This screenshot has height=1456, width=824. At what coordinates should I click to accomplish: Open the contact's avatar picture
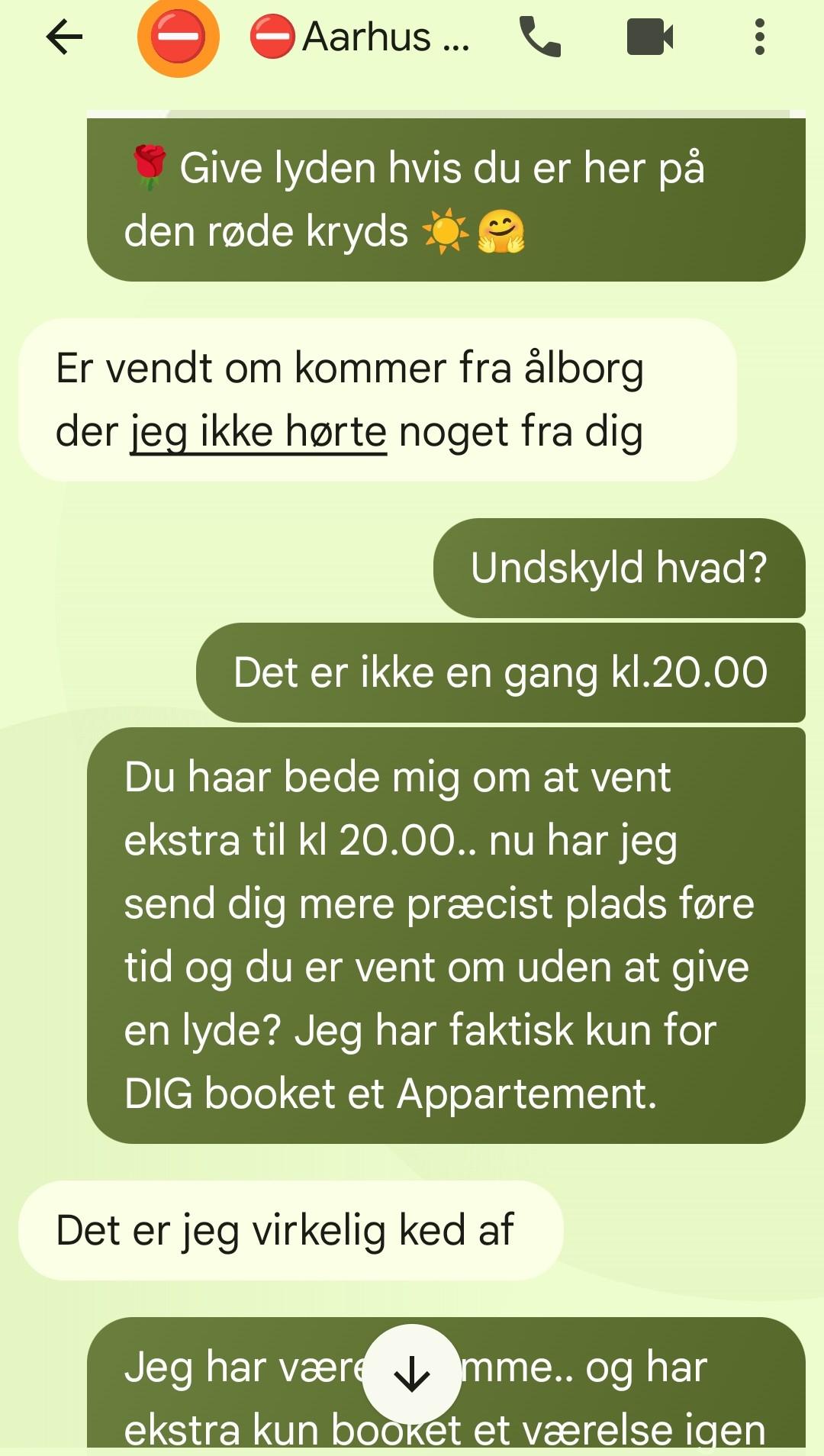pyautogui.click(x=179, y=37)
